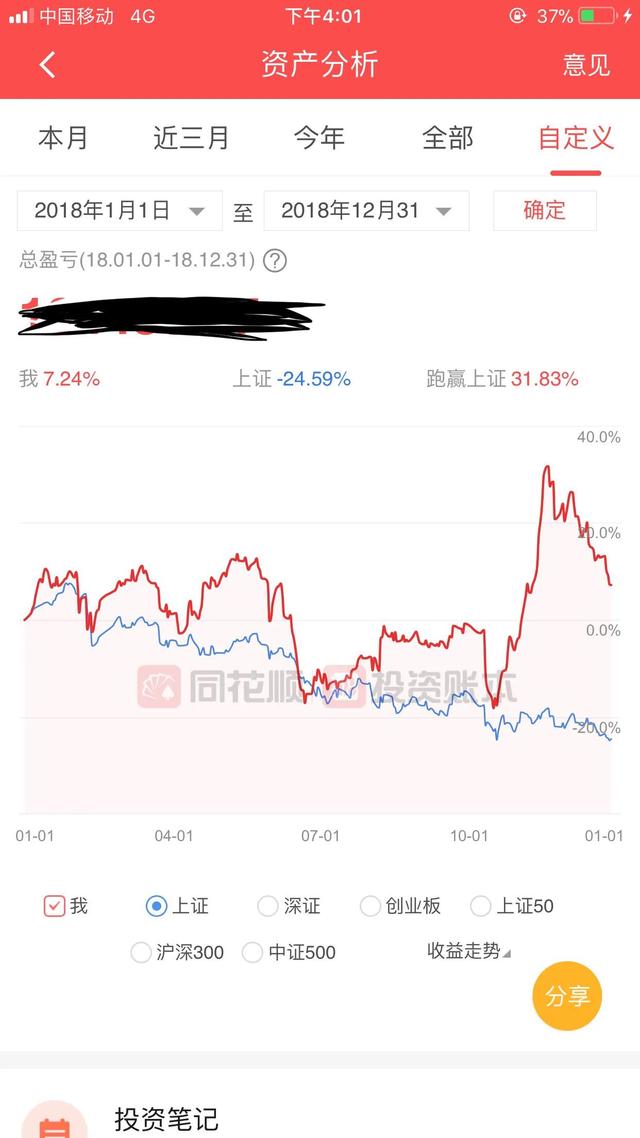640x1138 pixels.
Task: Confirm the date range with 确定
Action: (x=545, y=210)
